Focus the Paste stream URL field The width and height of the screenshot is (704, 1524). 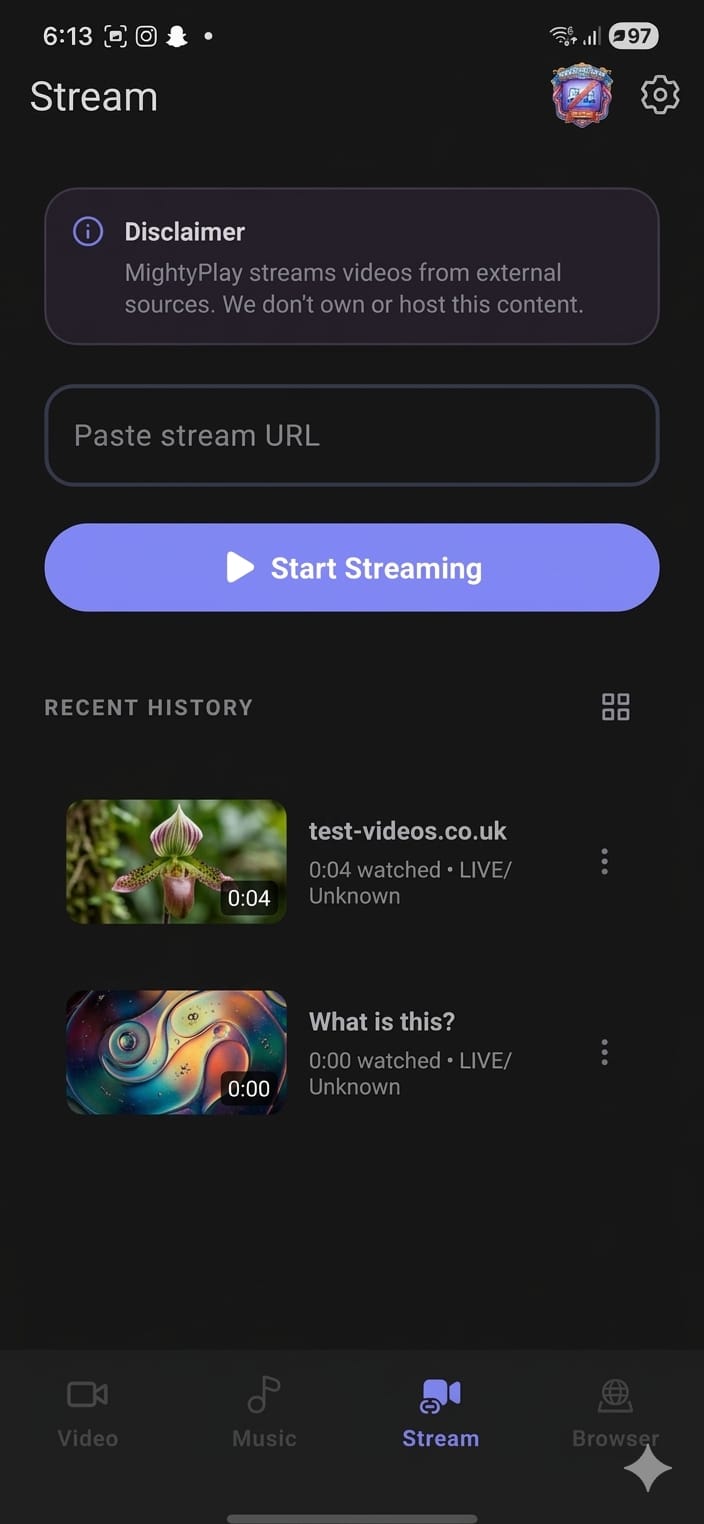point(352,435)
